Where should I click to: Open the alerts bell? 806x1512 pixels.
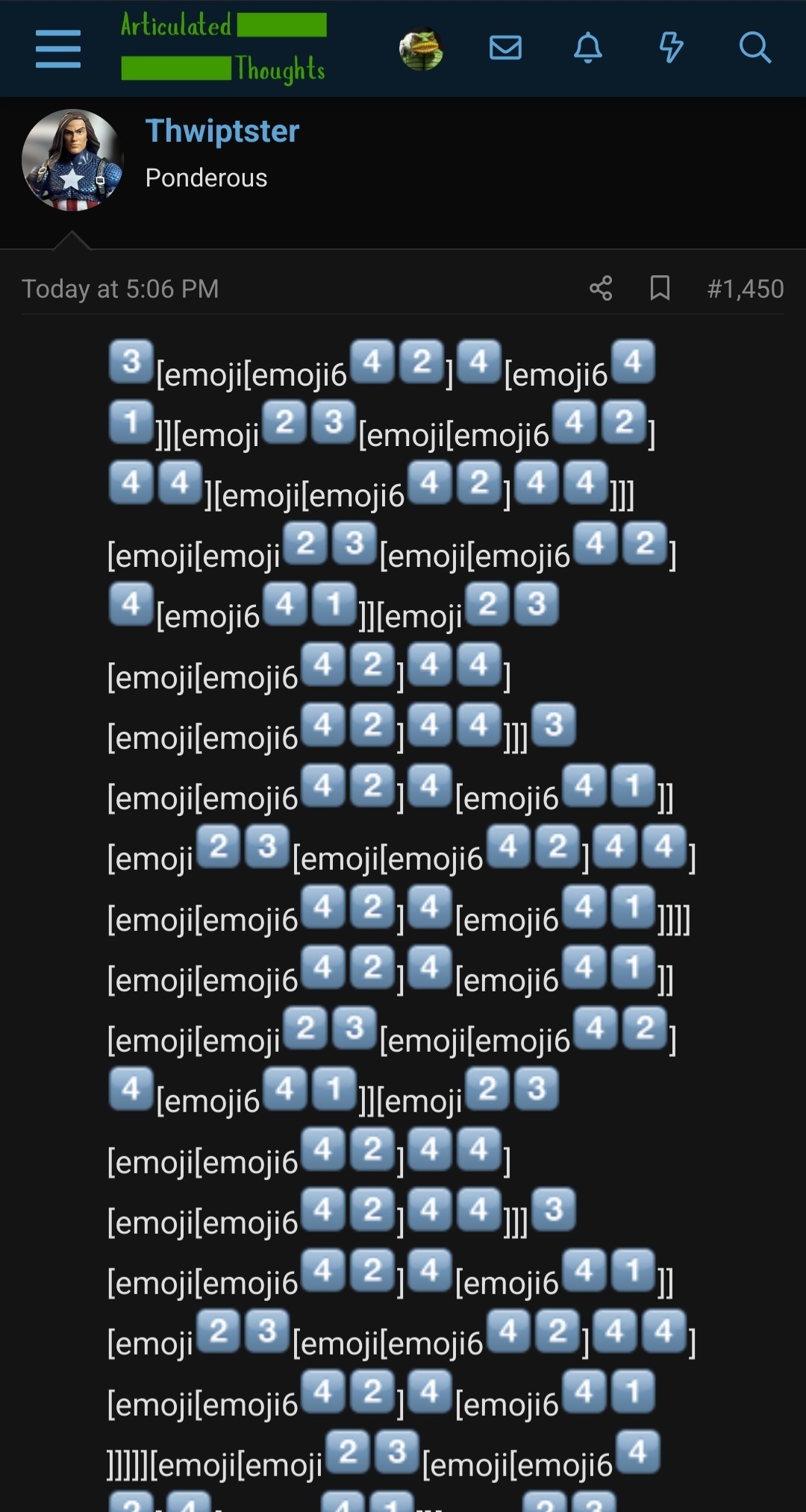588,48
